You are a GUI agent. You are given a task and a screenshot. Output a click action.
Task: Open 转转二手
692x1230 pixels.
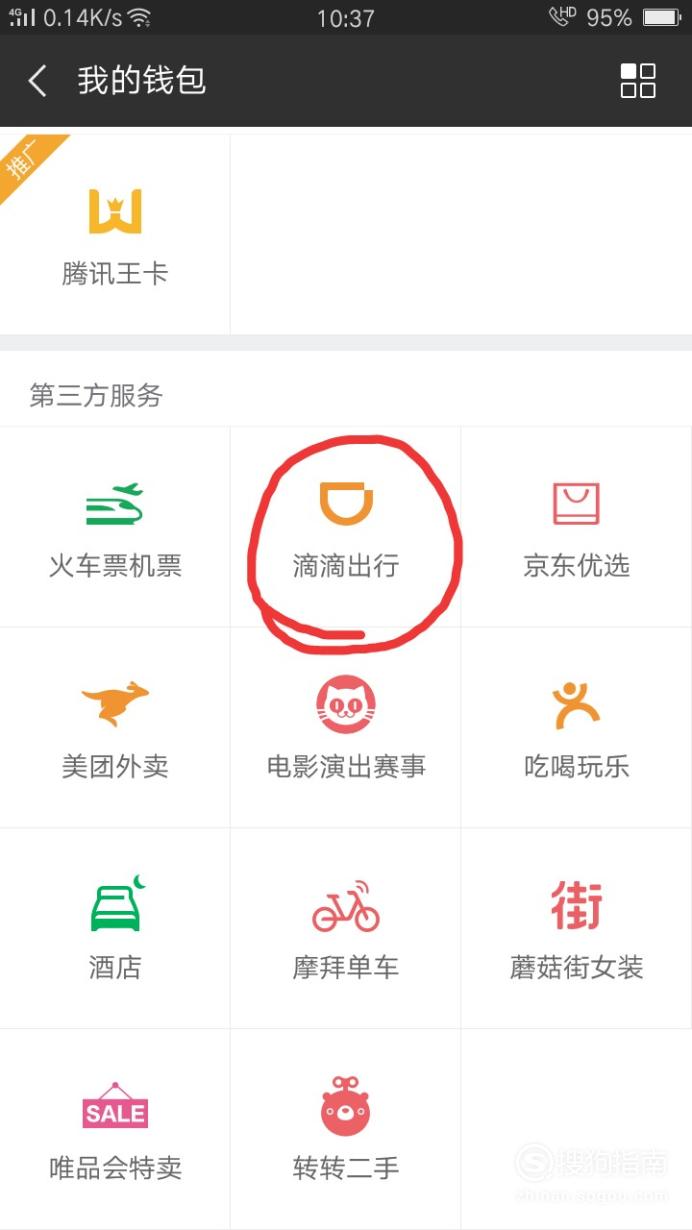click(x=346, y=1129)
